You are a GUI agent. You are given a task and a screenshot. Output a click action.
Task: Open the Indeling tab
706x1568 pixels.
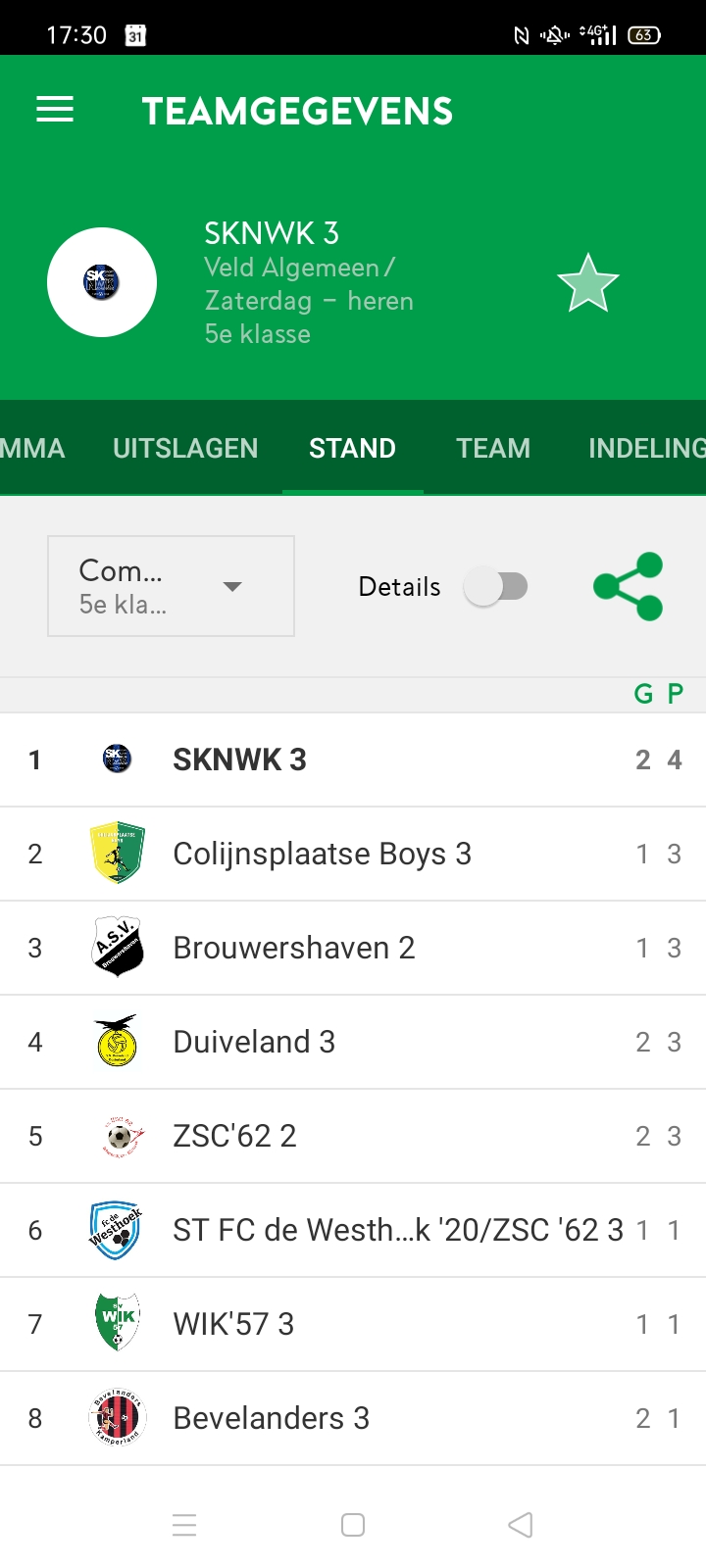[647, 448]
